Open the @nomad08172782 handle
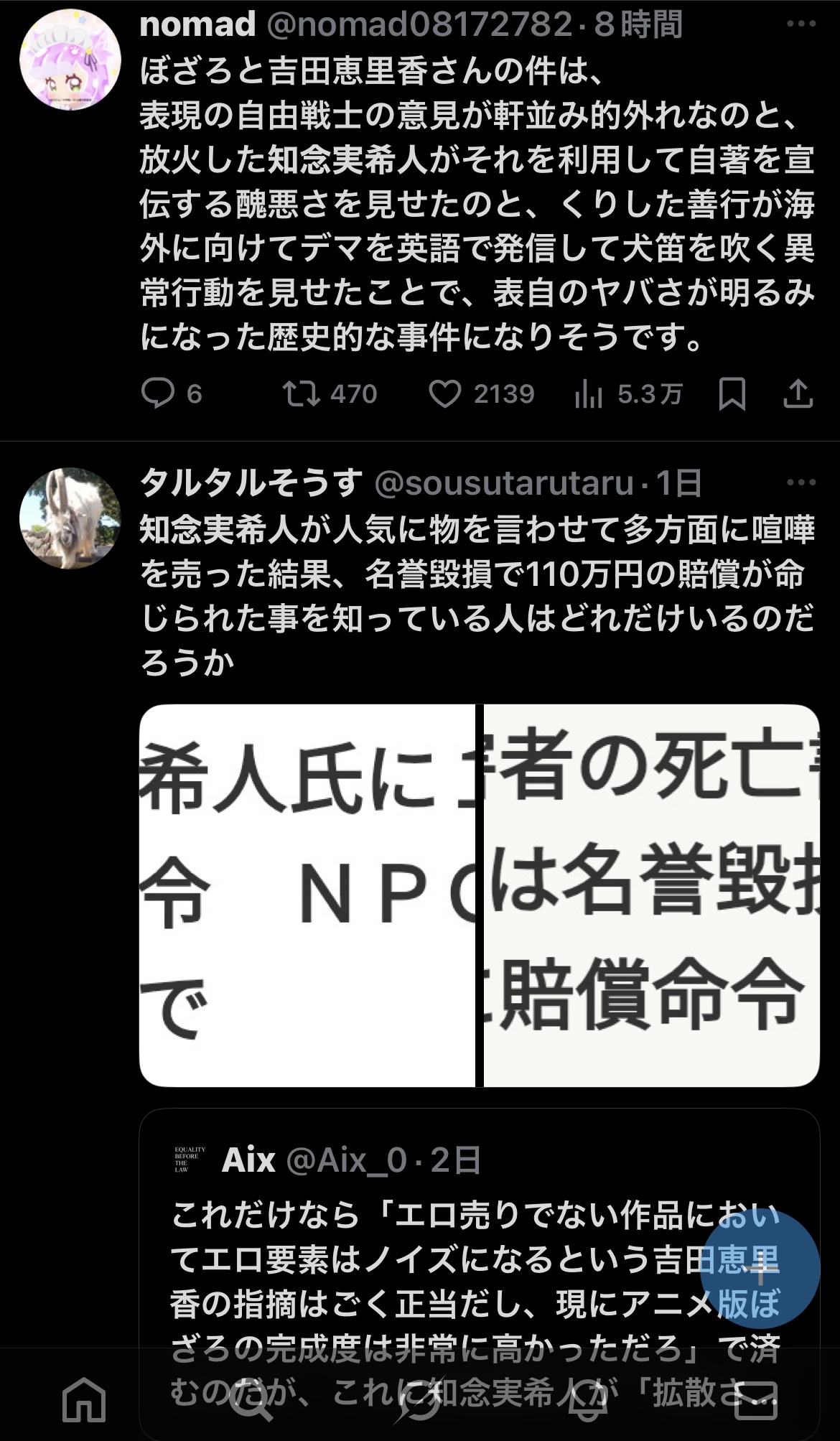The height and width of the screenshot is (1441, 840). click(420, 24)
